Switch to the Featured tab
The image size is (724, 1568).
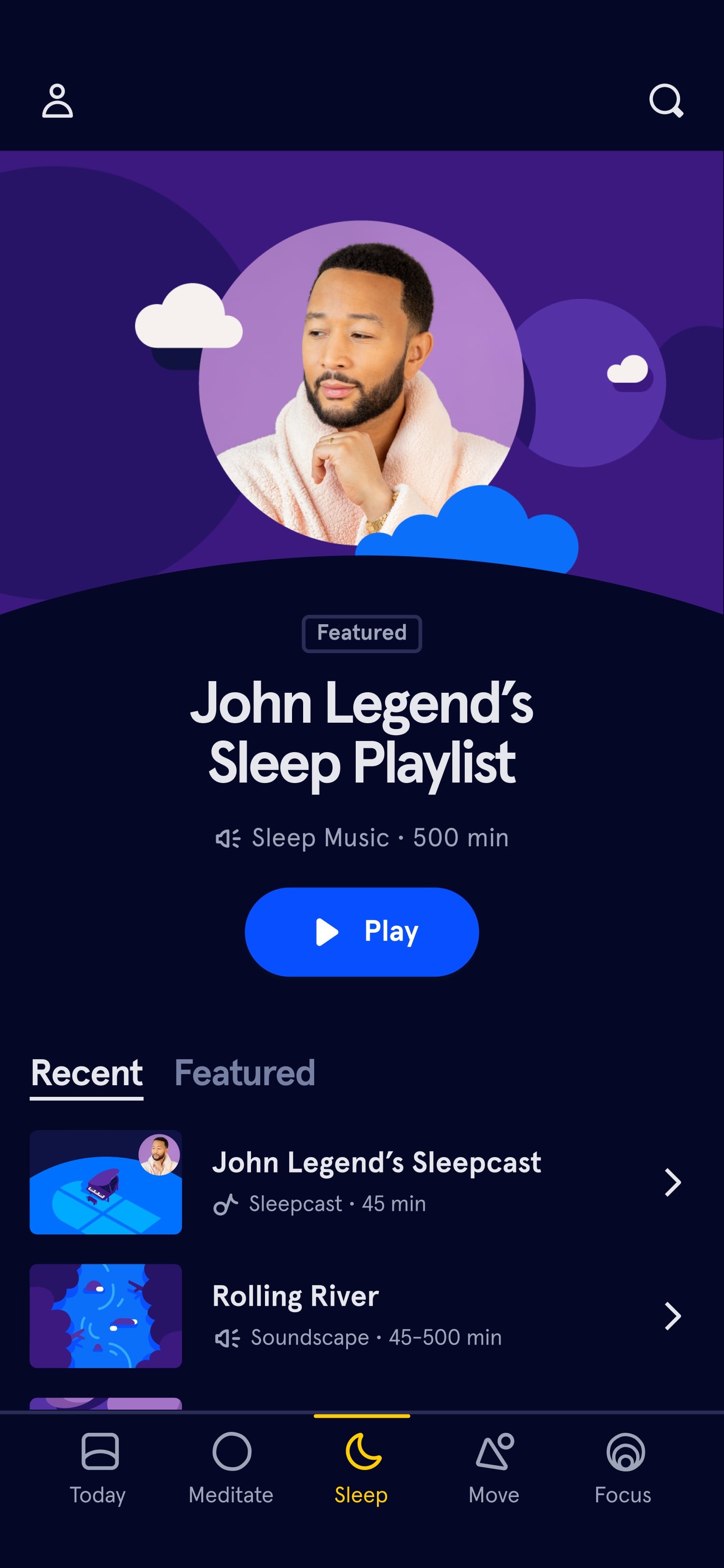point(245,1073)
